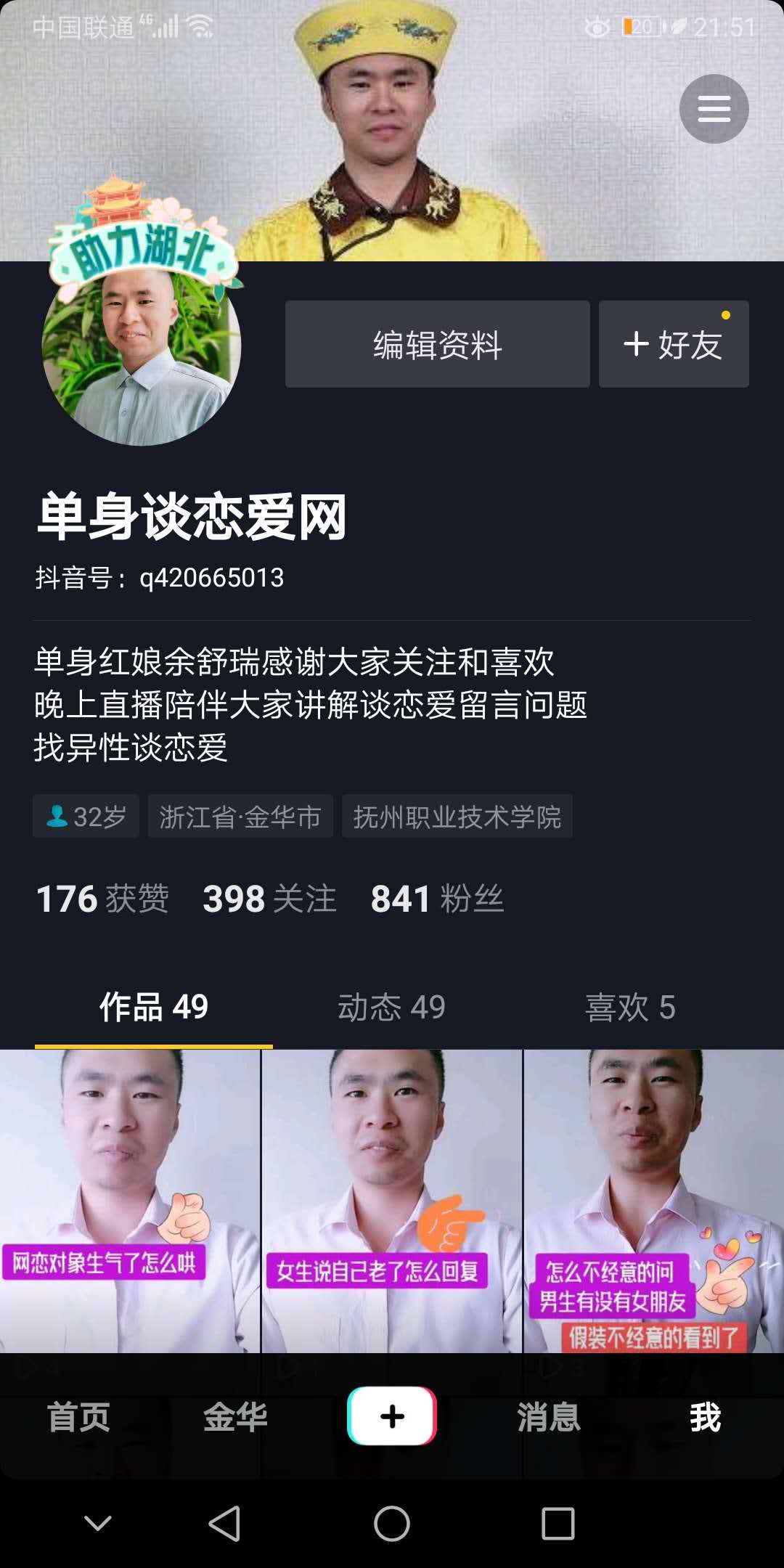Screen dimensions: 784x1568
Task: Tap the 32岁 age tag
Action: tap(86, 817)
